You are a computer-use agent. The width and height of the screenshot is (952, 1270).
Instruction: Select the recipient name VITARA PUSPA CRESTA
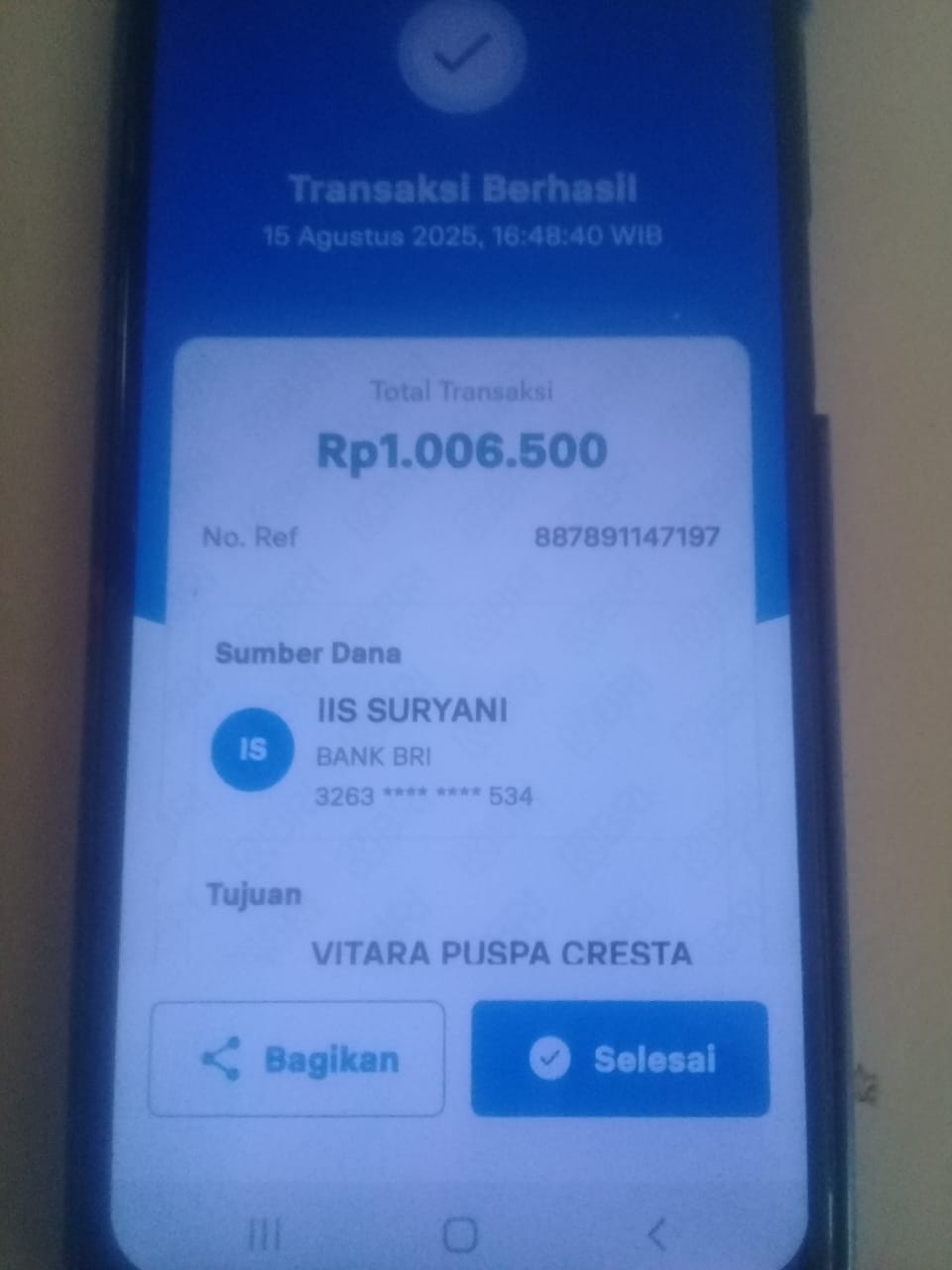pos(500,953)
